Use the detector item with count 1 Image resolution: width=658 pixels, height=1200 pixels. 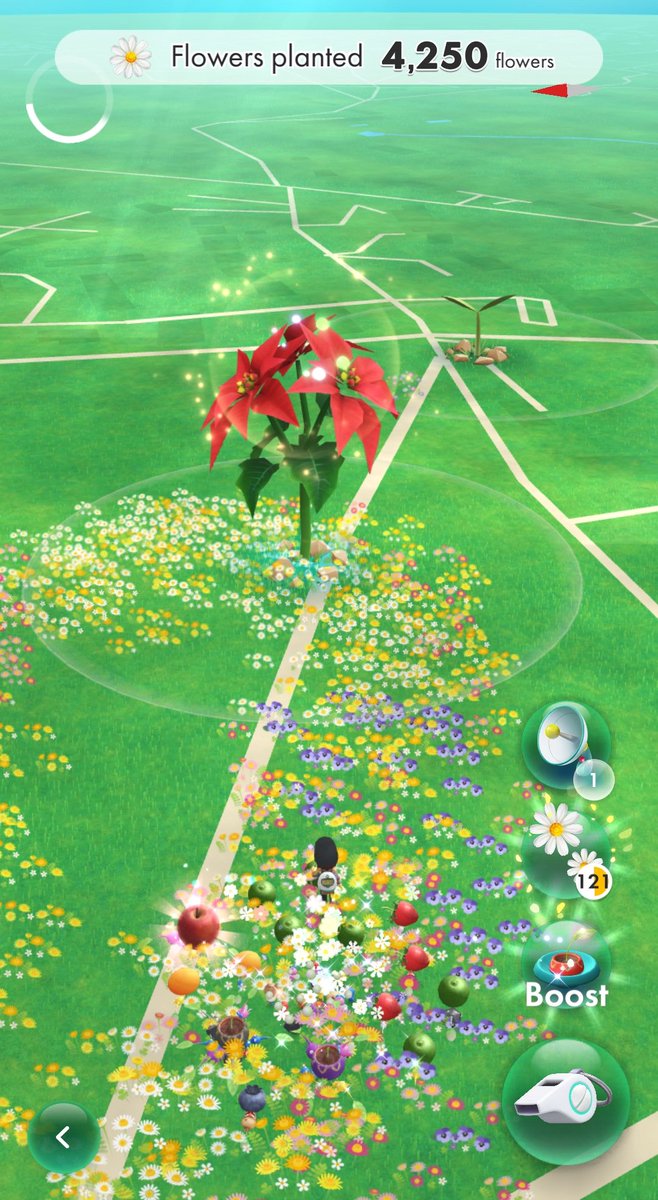[565, 743]
